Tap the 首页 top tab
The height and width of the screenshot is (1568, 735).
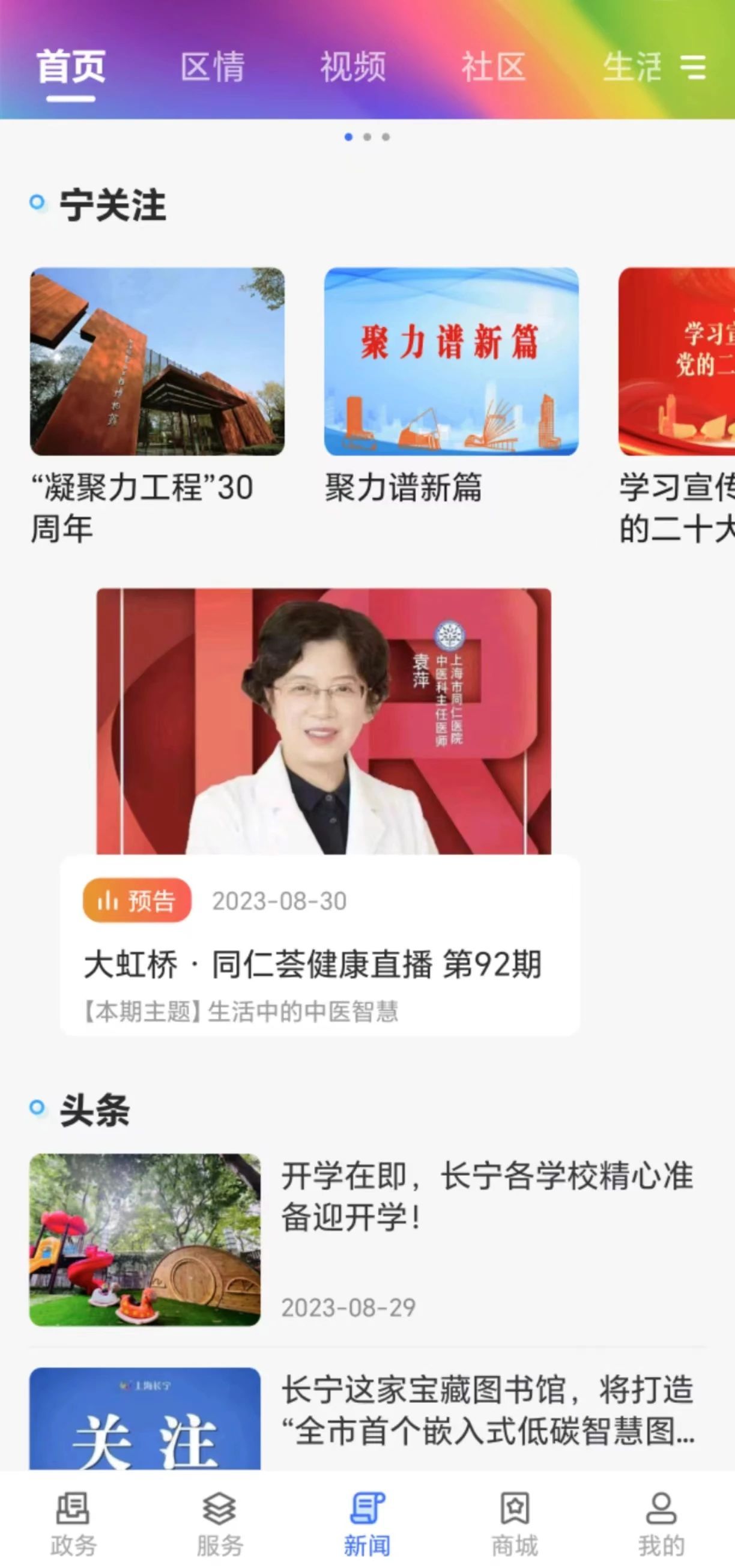coord(71,67)
